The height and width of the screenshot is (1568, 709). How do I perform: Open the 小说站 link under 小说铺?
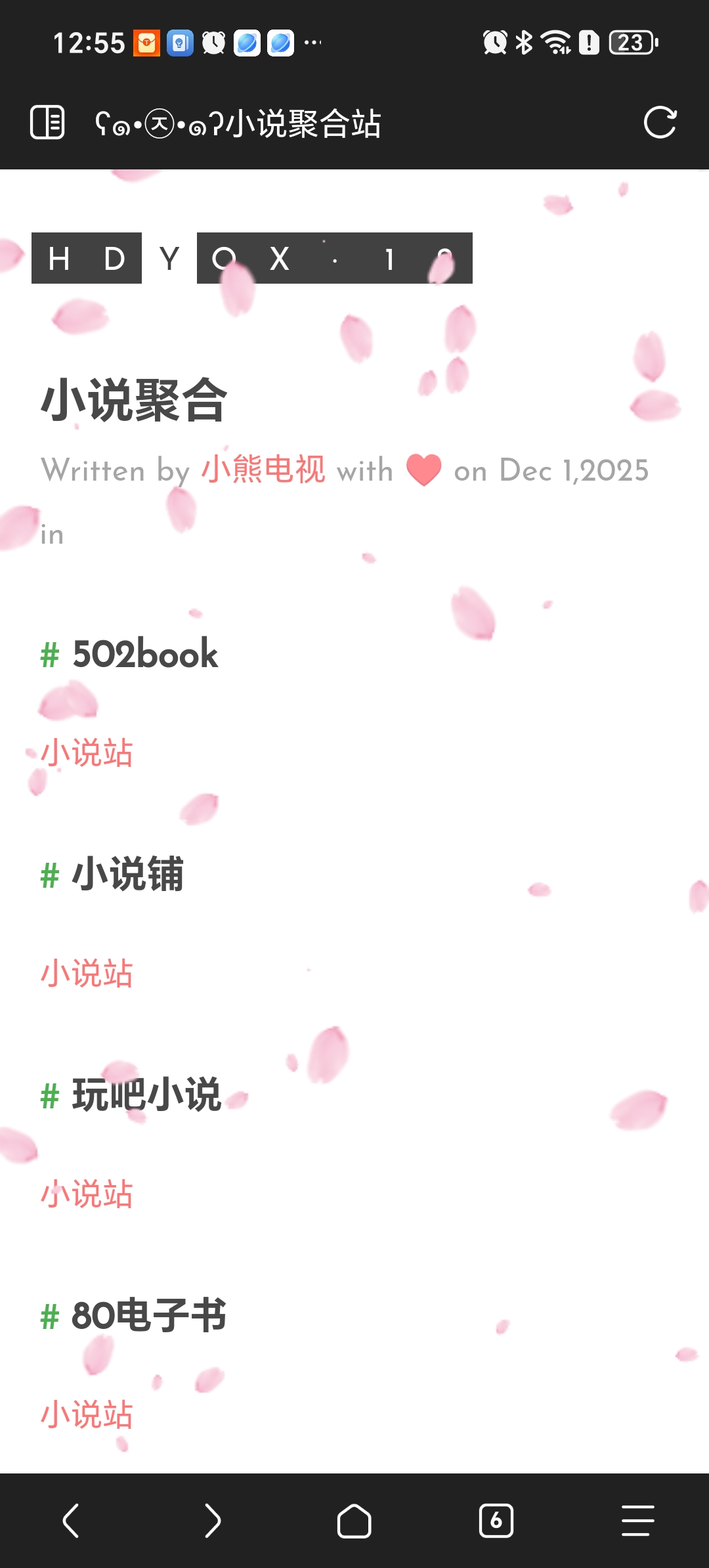[x=87, y=973]
